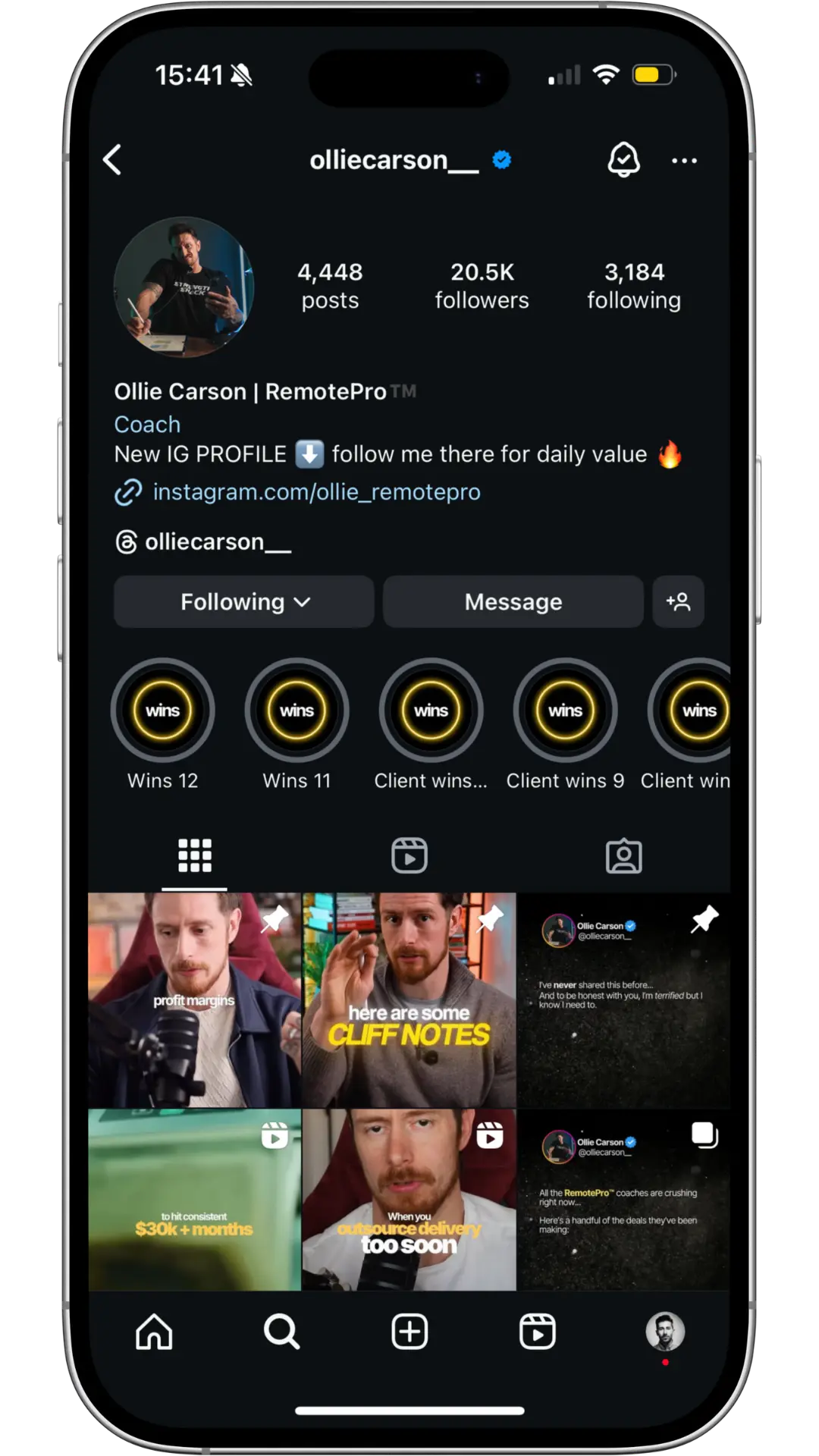This screenshot has width=819, height=1456.
Task: Switch to the Reels tab on profile
Action: click(x=409, y=856)
